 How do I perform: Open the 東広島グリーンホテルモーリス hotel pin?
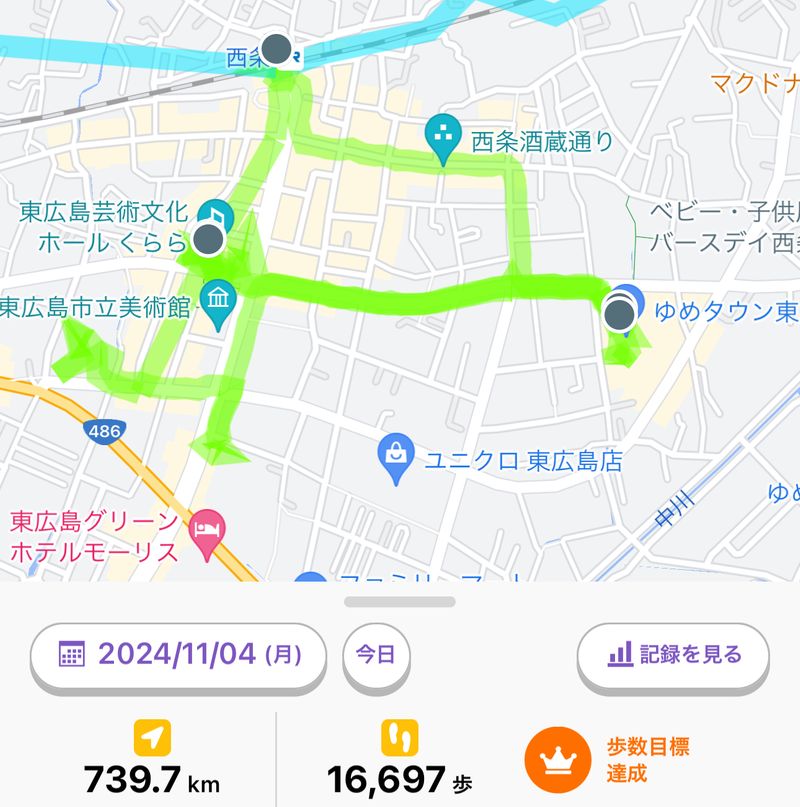coord(207,528)
